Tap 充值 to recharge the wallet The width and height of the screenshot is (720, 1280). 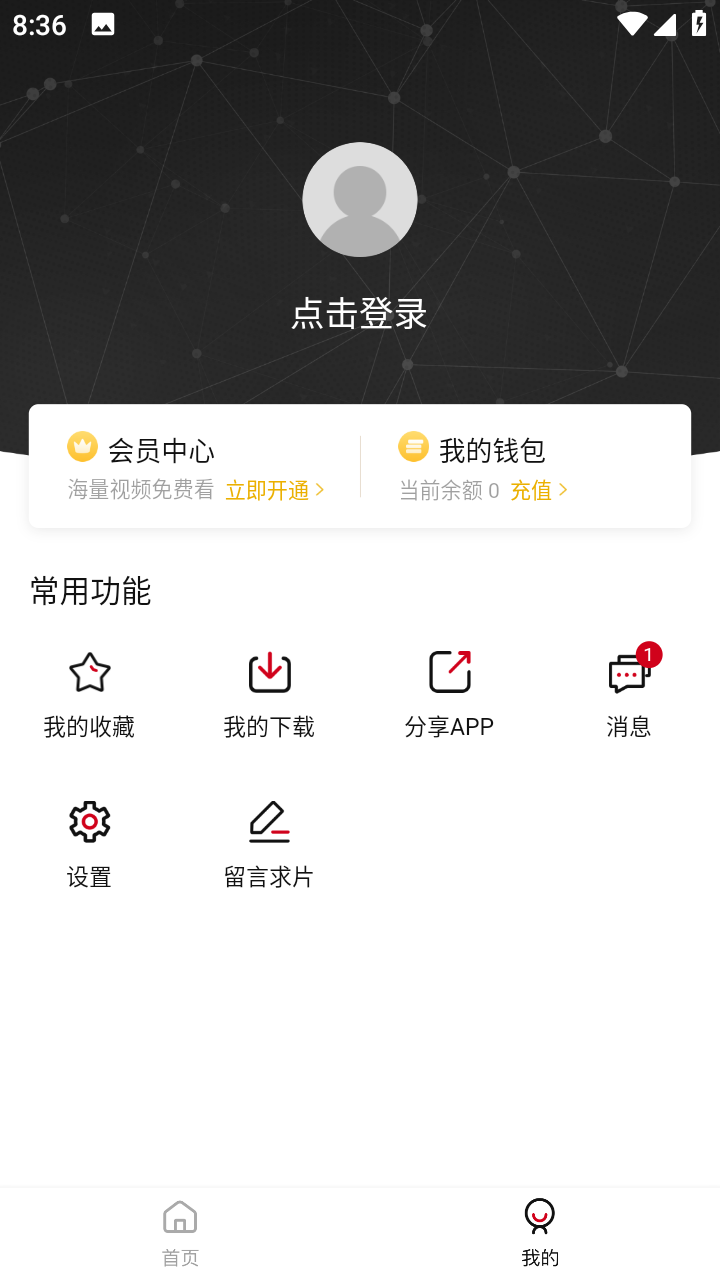click(539, 490)
